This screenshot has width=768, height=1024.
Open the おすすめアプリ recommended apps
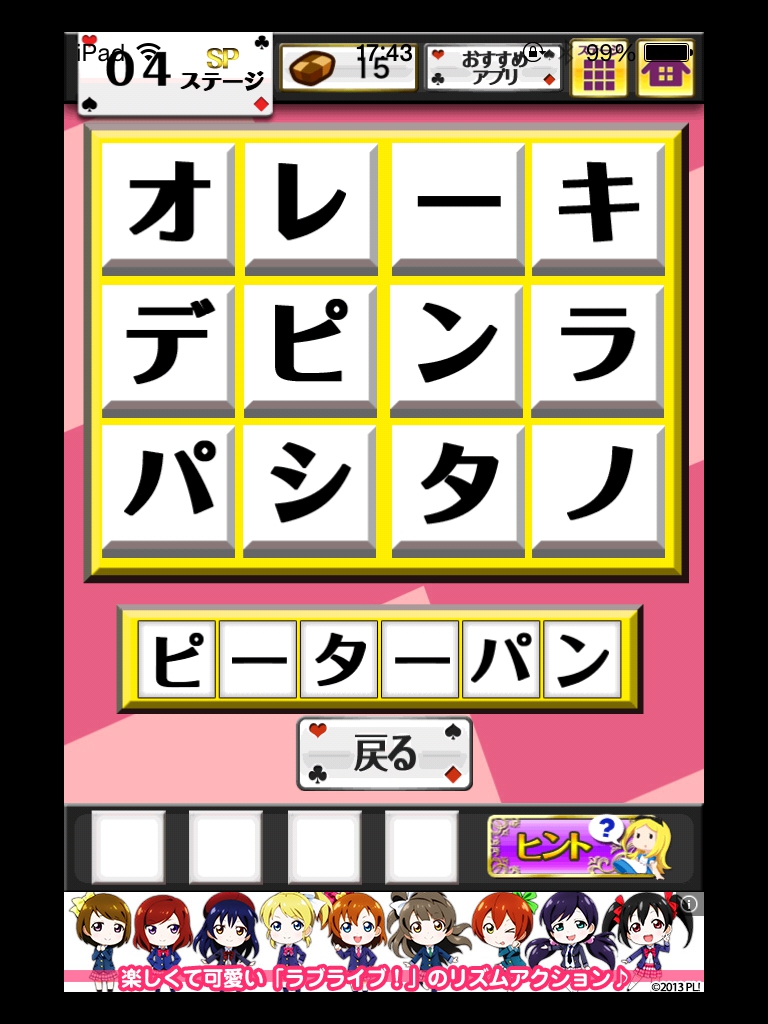(493, 68)
